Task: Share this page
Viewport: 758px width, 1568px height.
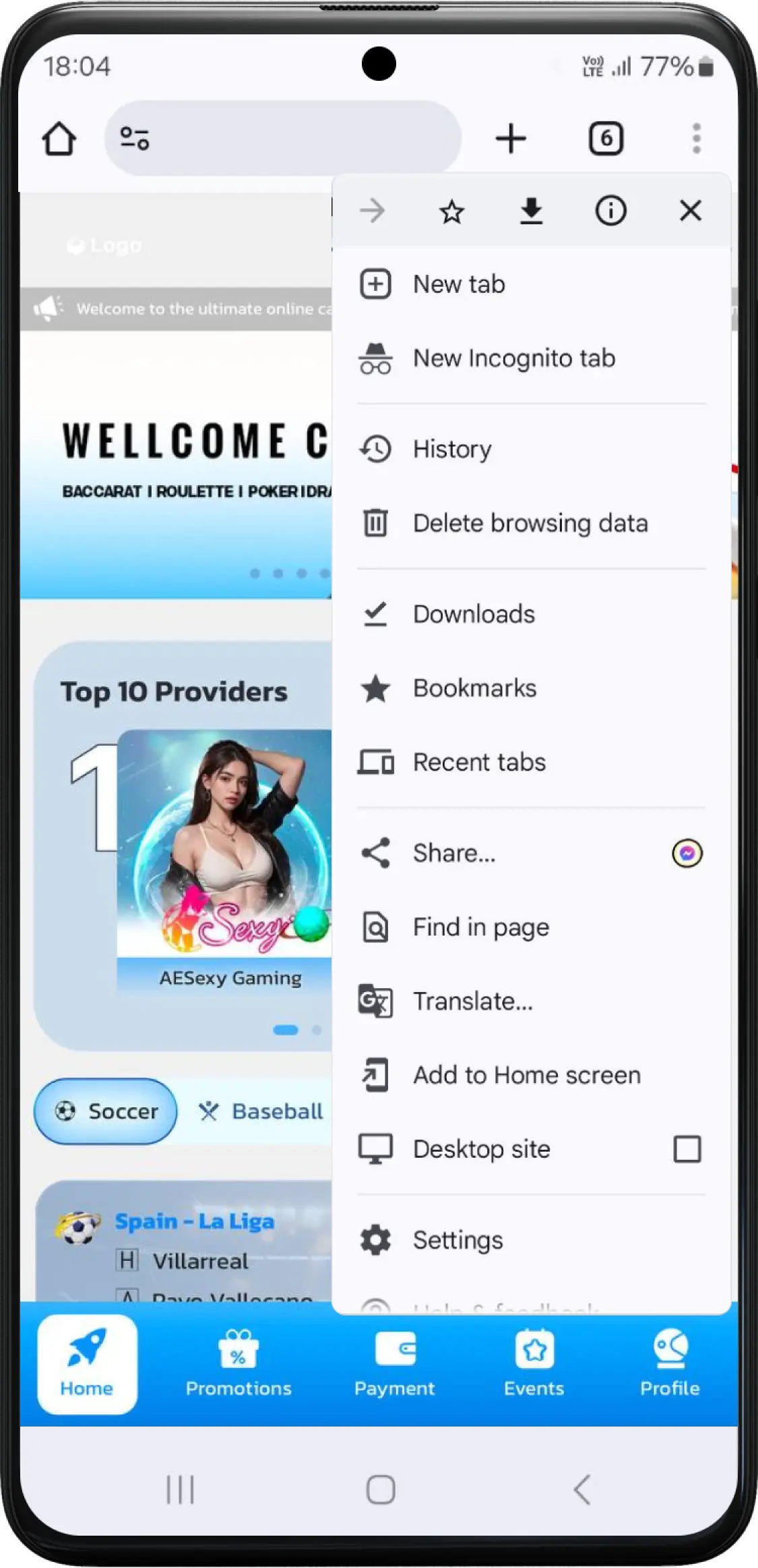Action: [499, 853]
